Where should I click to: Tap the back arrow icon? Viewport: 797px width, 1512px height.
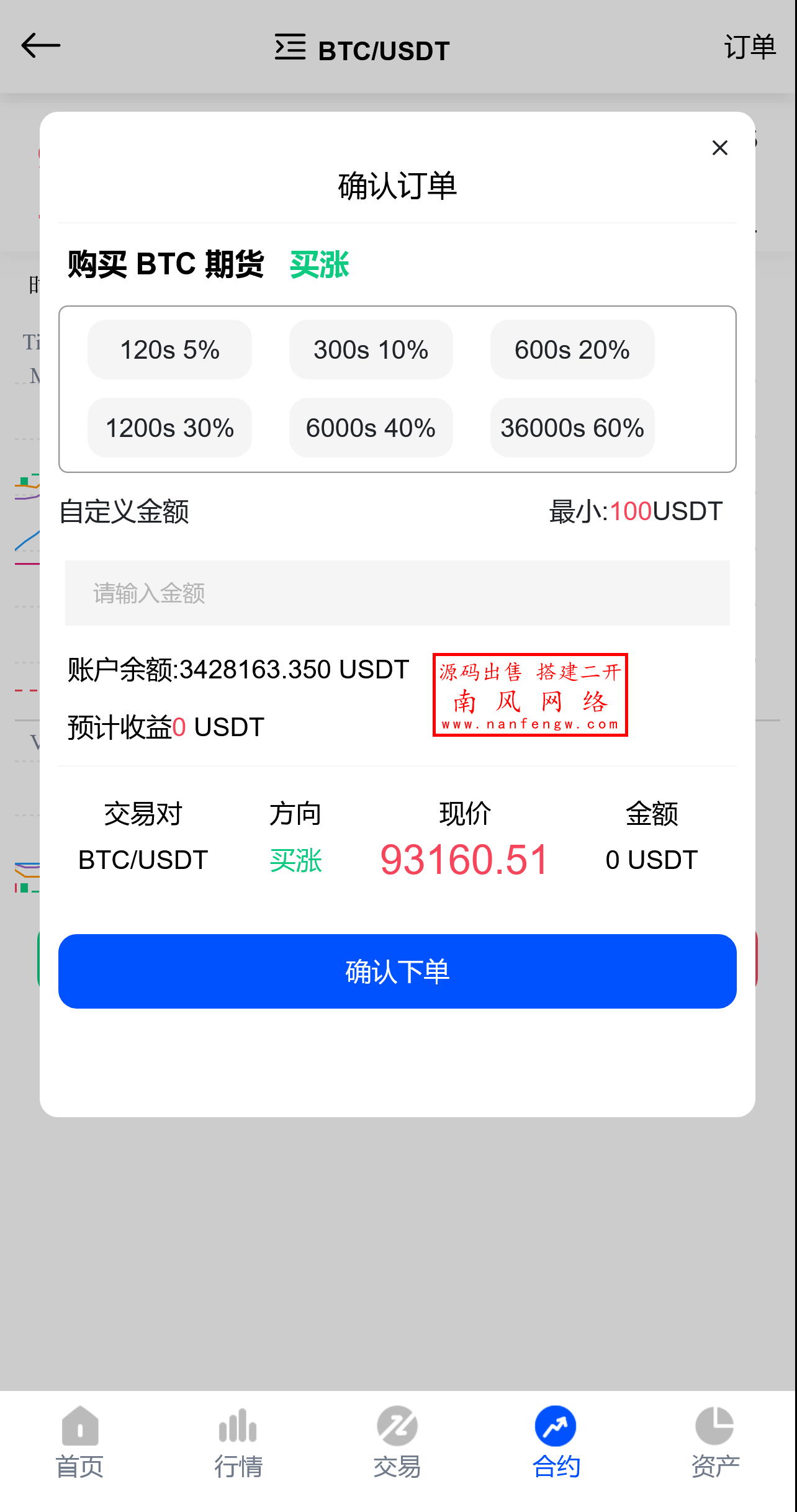click(x=41, y=46)
